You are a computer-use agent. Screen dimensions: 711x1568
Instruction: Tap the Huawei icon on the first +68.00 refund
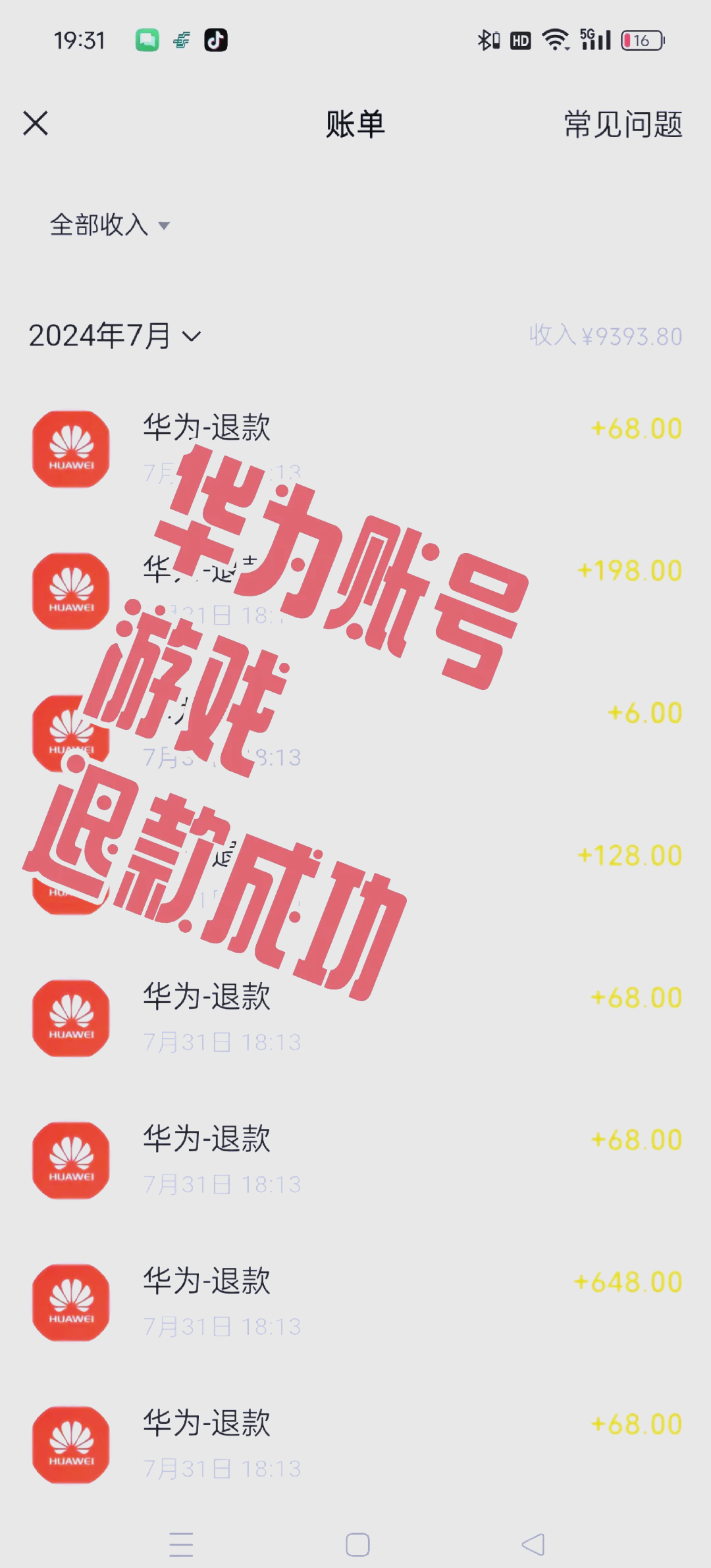pos(70,450)
